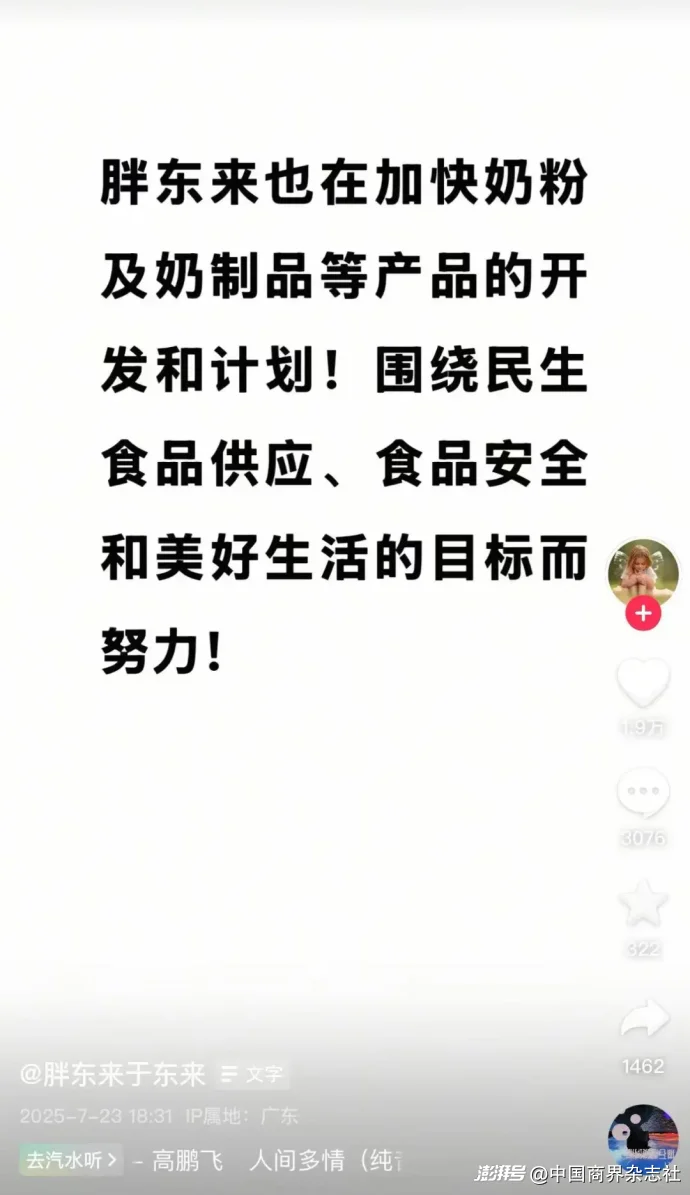Like this post with the heart
This screenshot has width=690, height=1195.
tap(643, 683)
